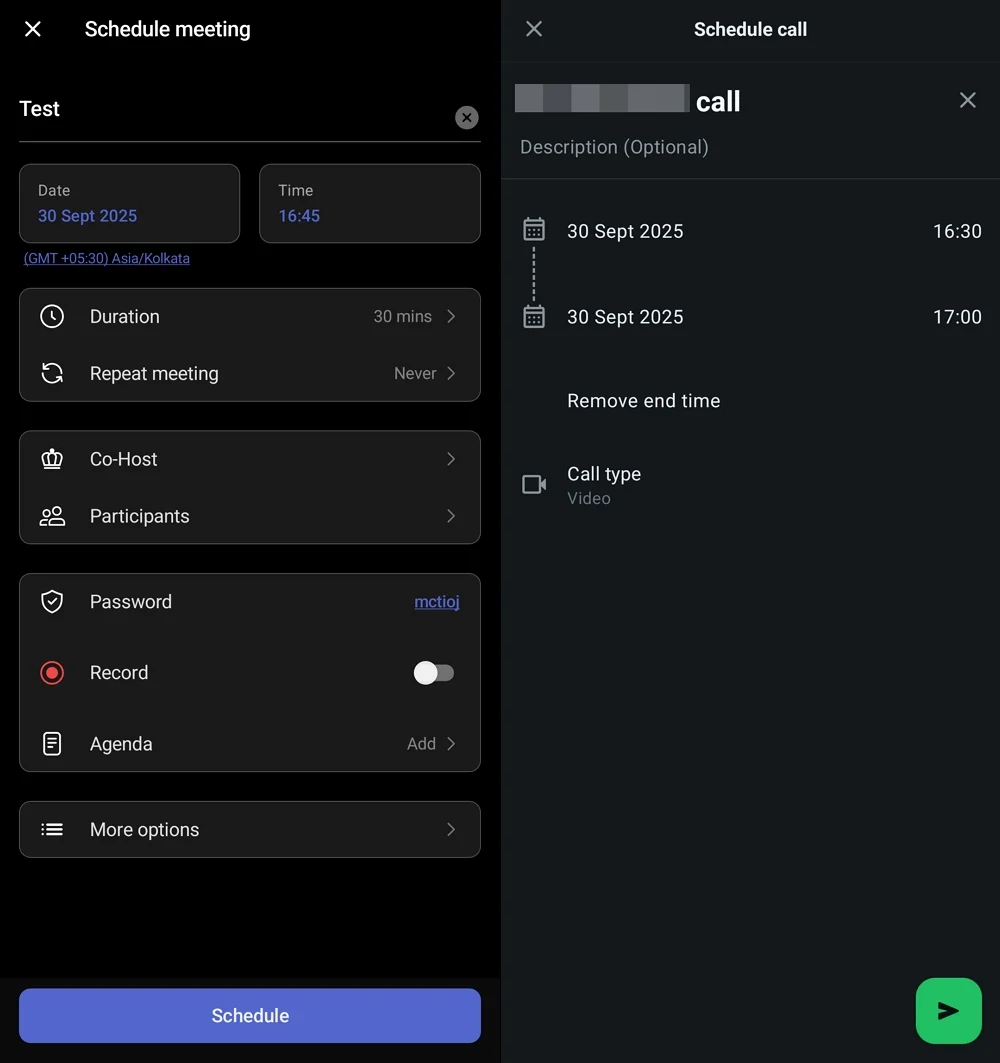Choose a Co-Host
1000x1063 pixels.
[249, 459]
